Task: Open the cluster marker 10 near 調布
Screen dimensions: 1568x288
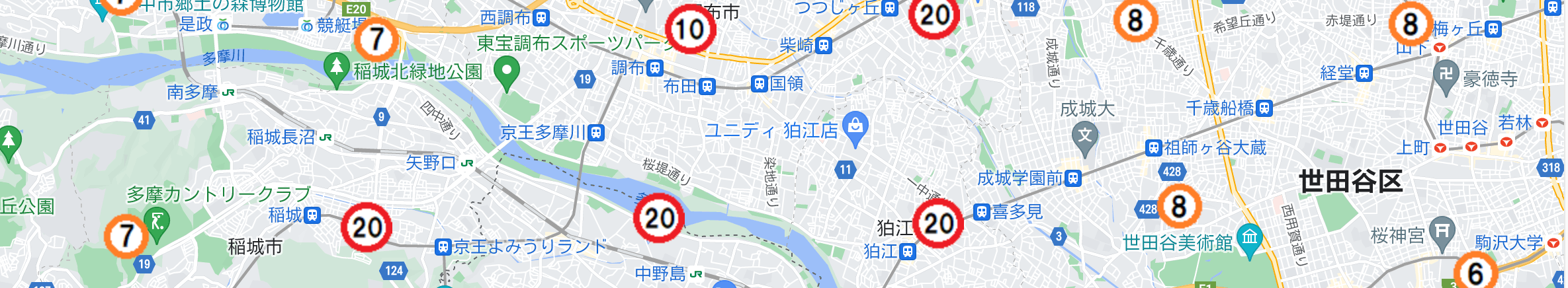Action: [x=690, y=29]
